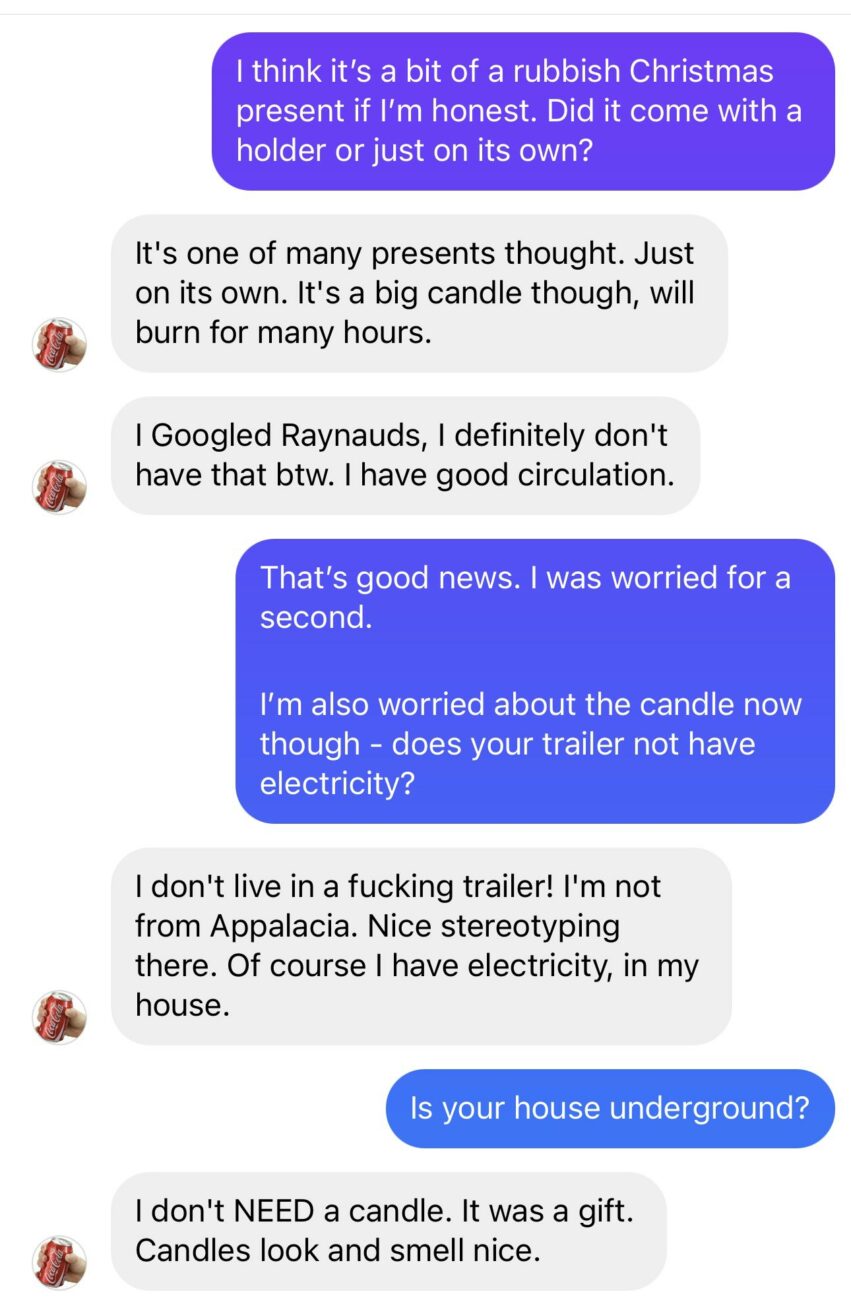The height and width of the screenshot is (1300, 851).
Task: Click the Coca-Cola avatar beside the candle message
Action: 59,344
